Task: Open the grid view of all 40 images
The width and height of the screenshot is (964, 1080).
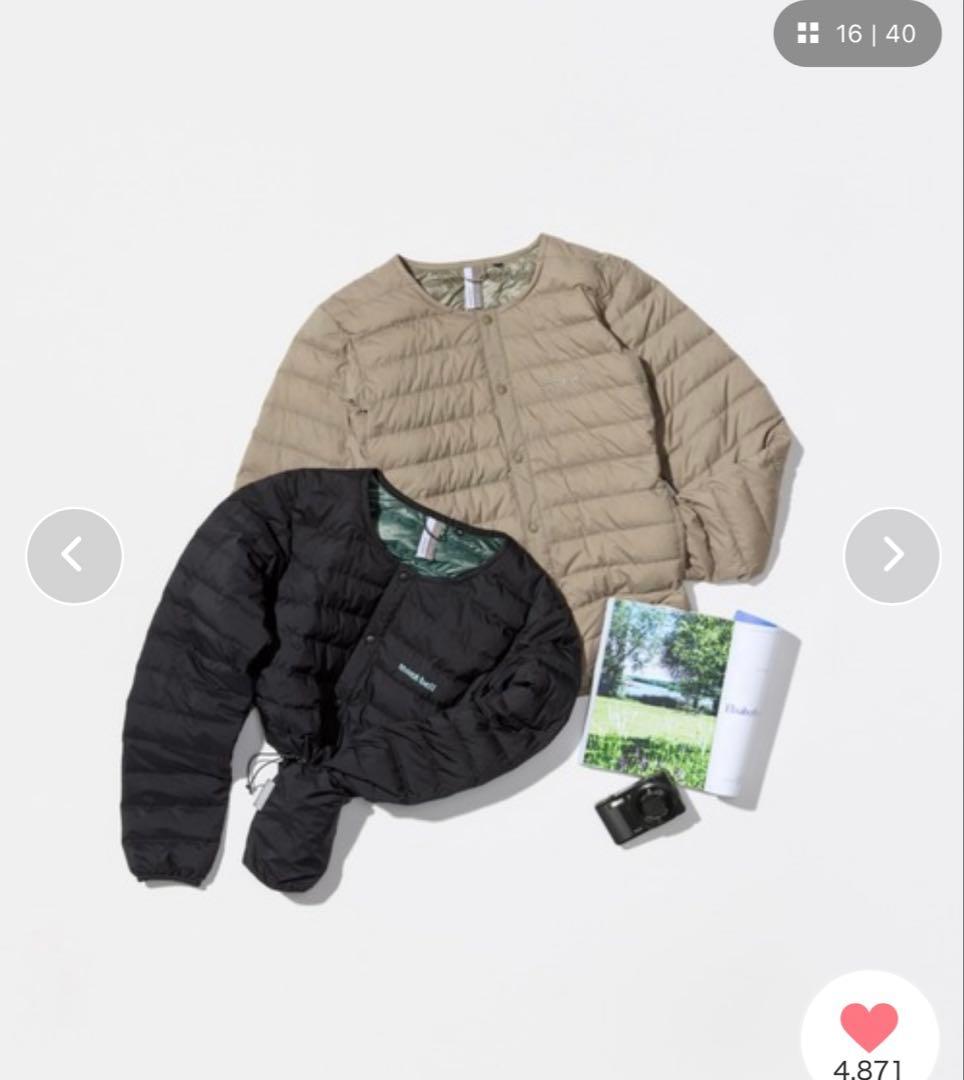Action: pyautogui.click(x=856, y=34)
